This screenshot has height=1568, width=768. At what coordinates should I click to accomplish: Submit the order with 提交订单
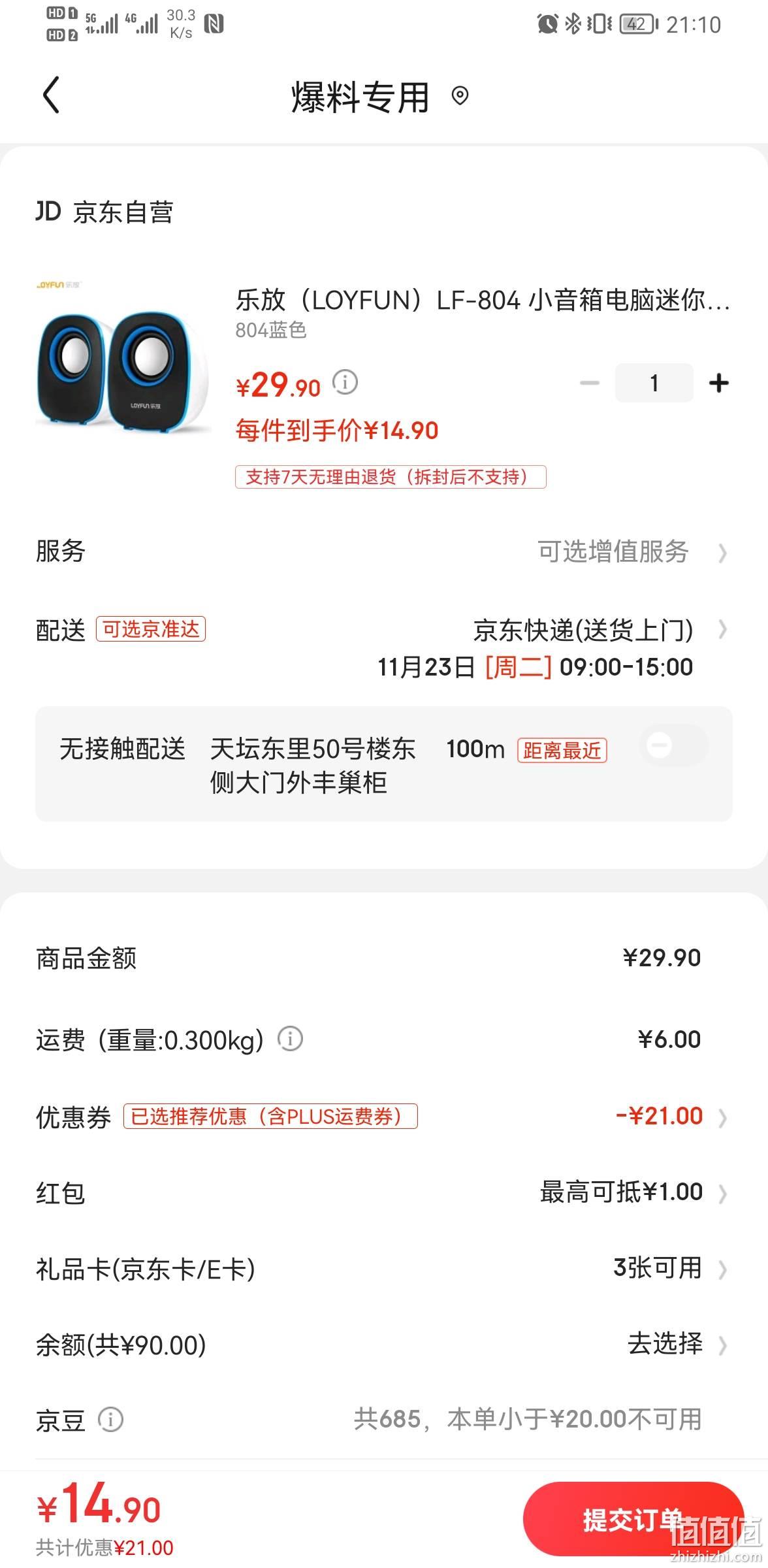click(633, 1520)
